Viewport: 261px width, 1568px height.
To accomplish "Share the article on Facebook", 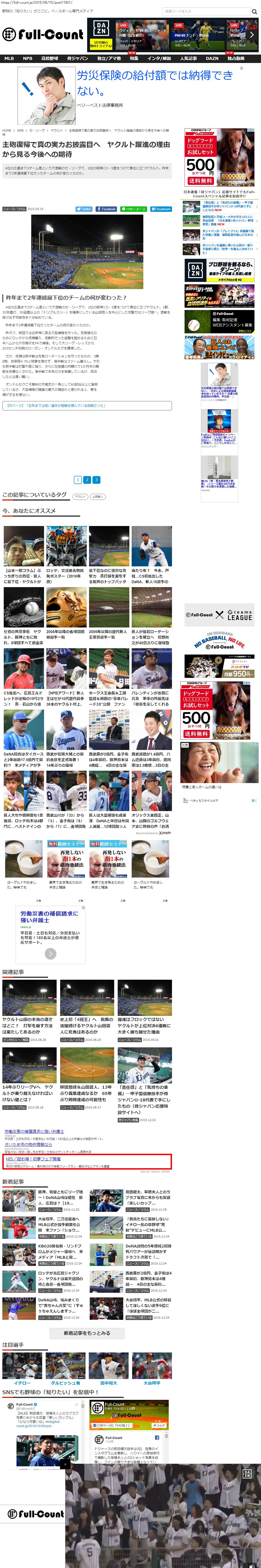I will click(x=106, y=209).
